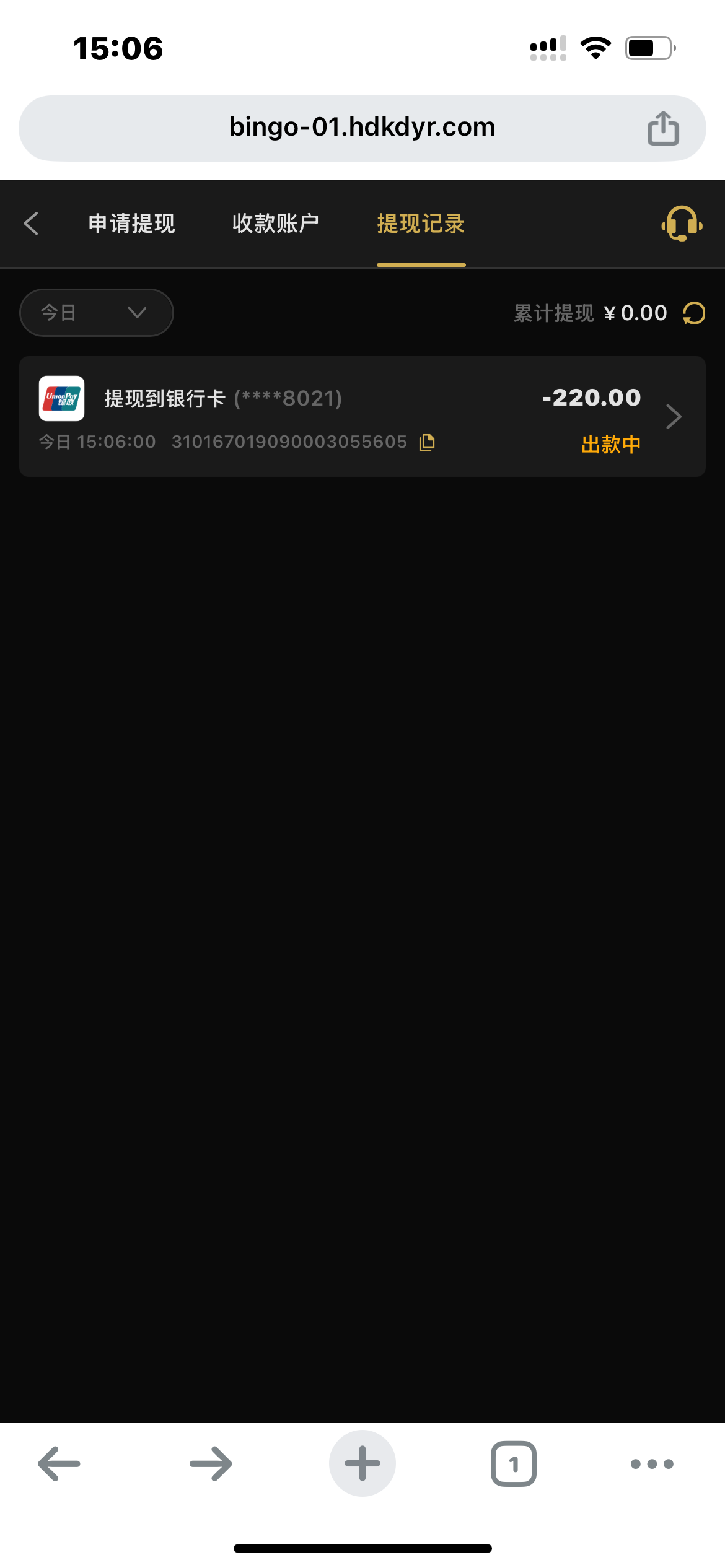Image resolution: width=725 pixels, height=1568 pixels.
Task: Open a new browser tab
Action: pyautogui.click(x=362, y=1463)
